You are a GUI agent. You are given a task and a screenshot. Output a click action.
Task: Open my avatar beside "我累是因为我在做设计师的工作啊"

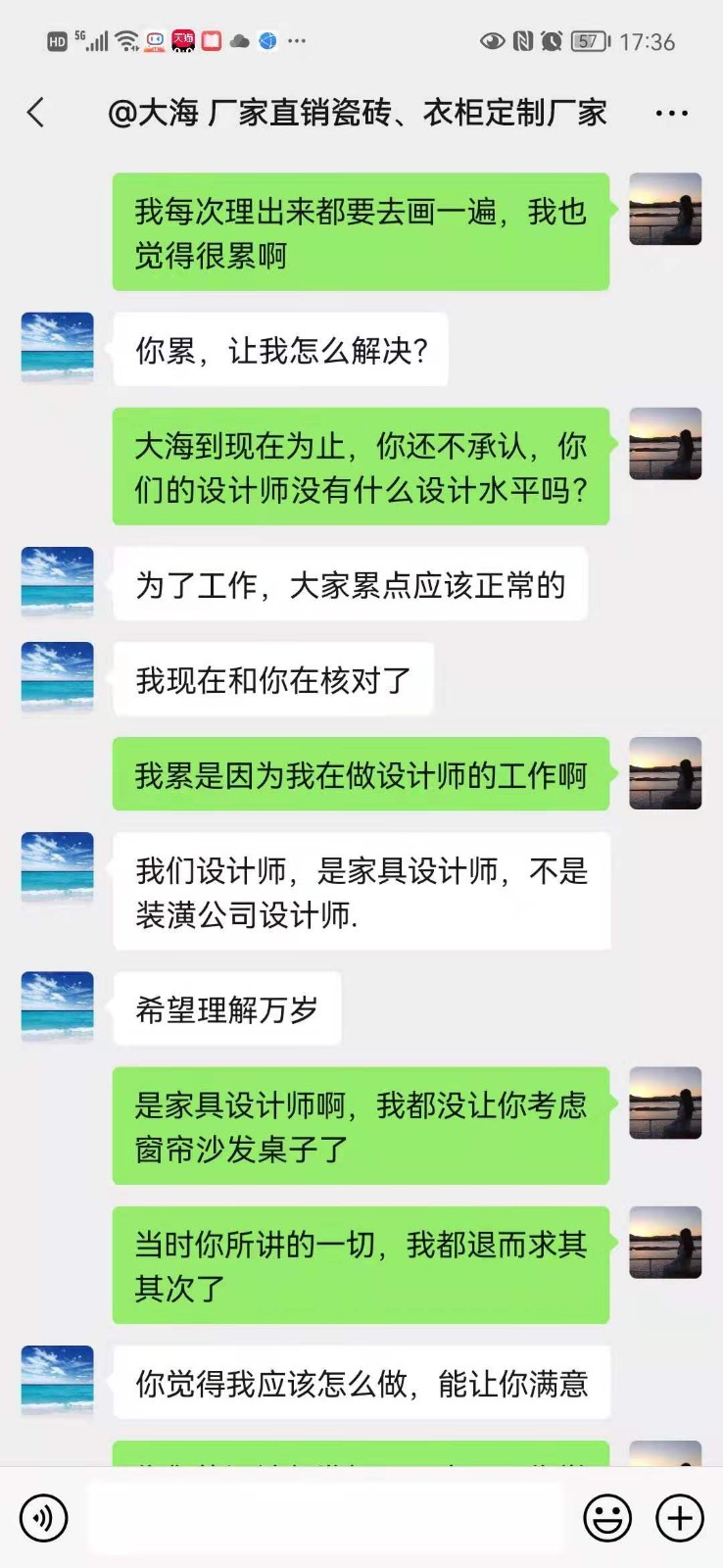[x=665, y=773]
